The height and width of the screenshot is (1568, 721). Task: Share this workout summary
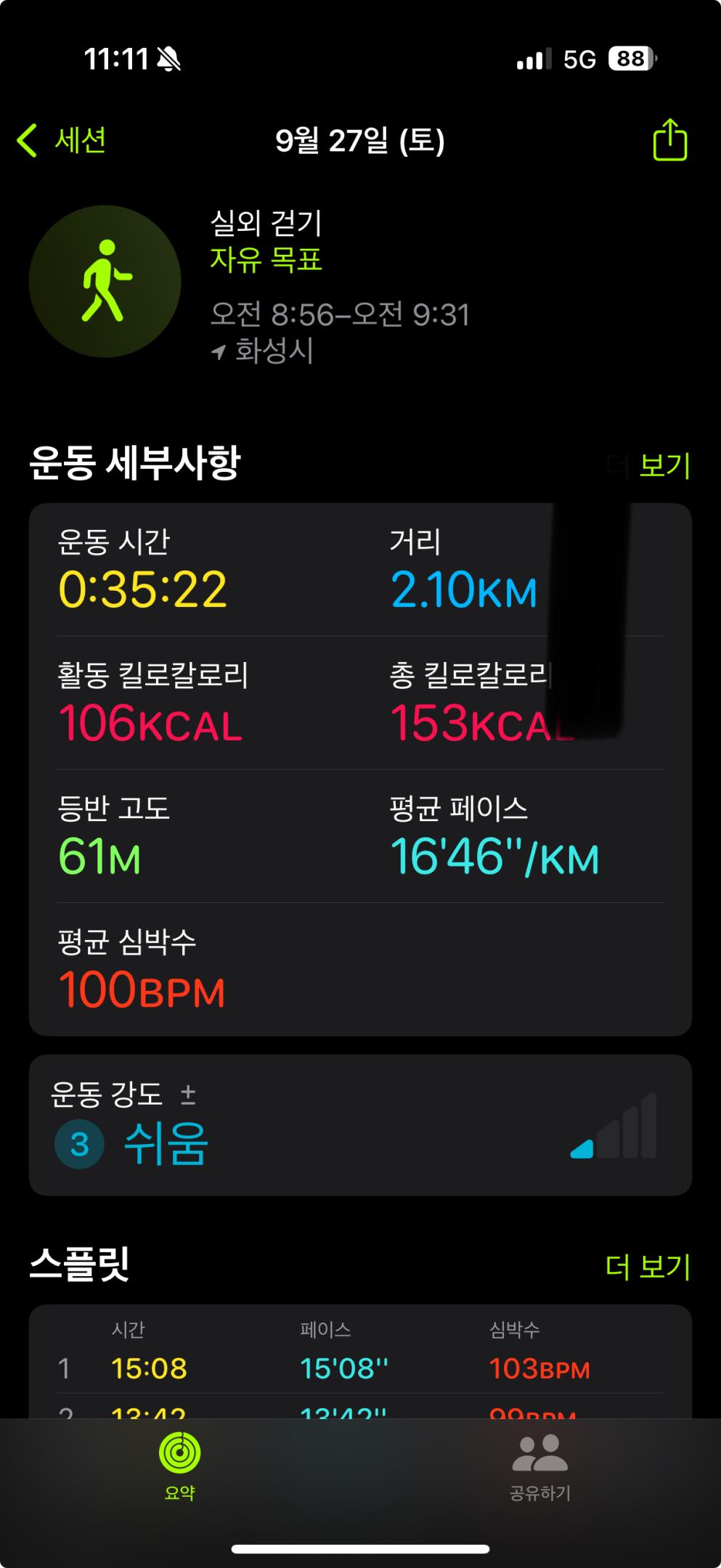click(x=669, y=140)
